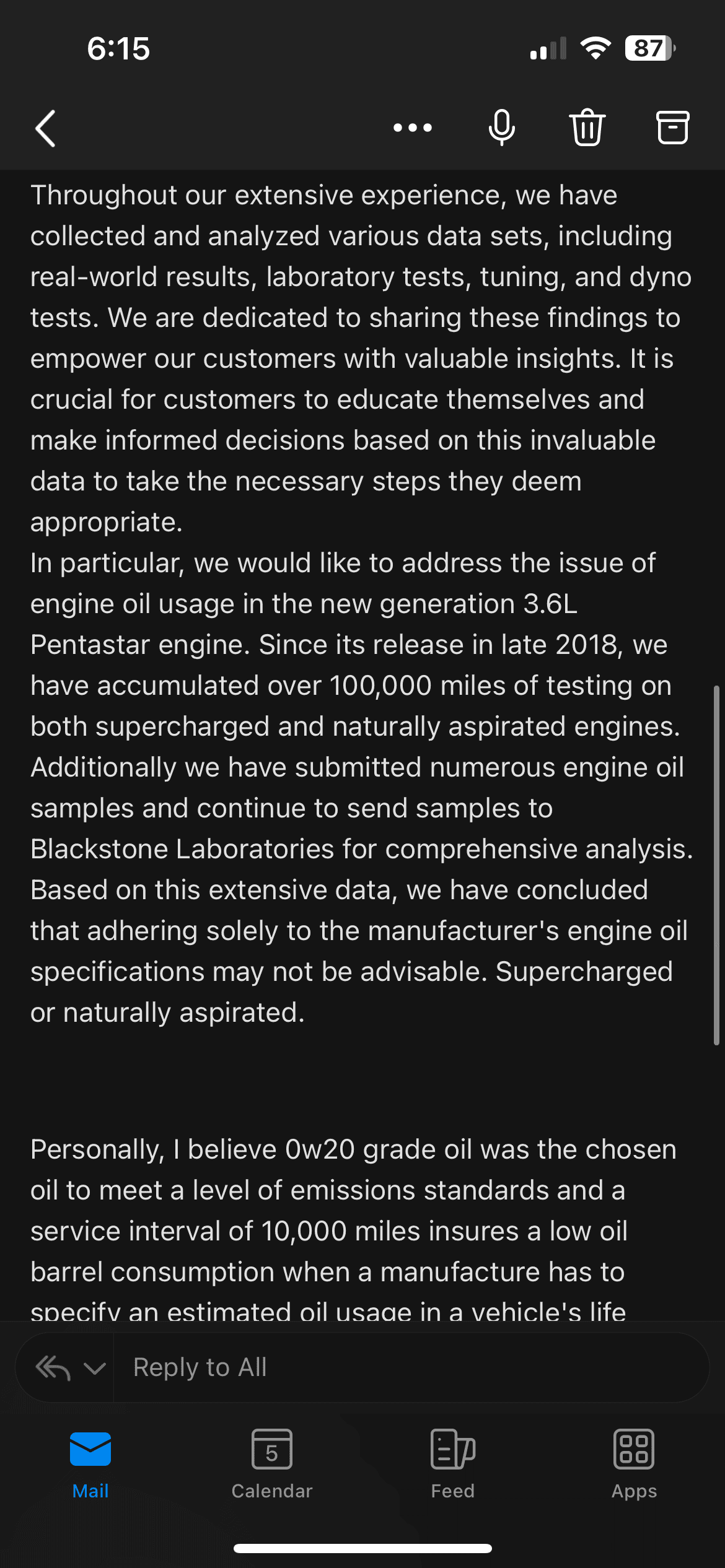Tap the Reply to All field
Viewport: 725px width, 1568px height.
pyautogui.click(x=411, y=1367)
